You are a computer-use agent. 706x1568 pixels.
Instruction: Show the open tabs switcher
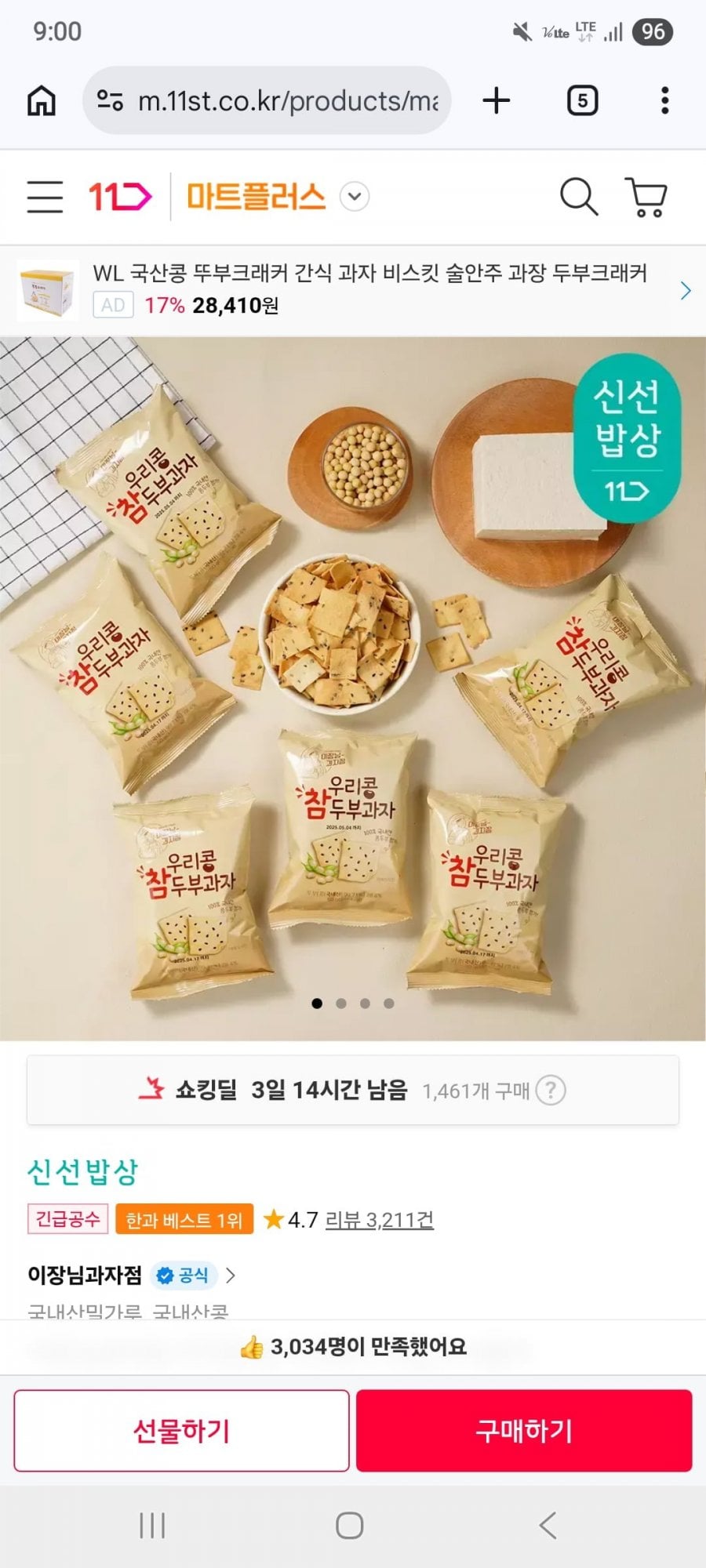point(582,101)
